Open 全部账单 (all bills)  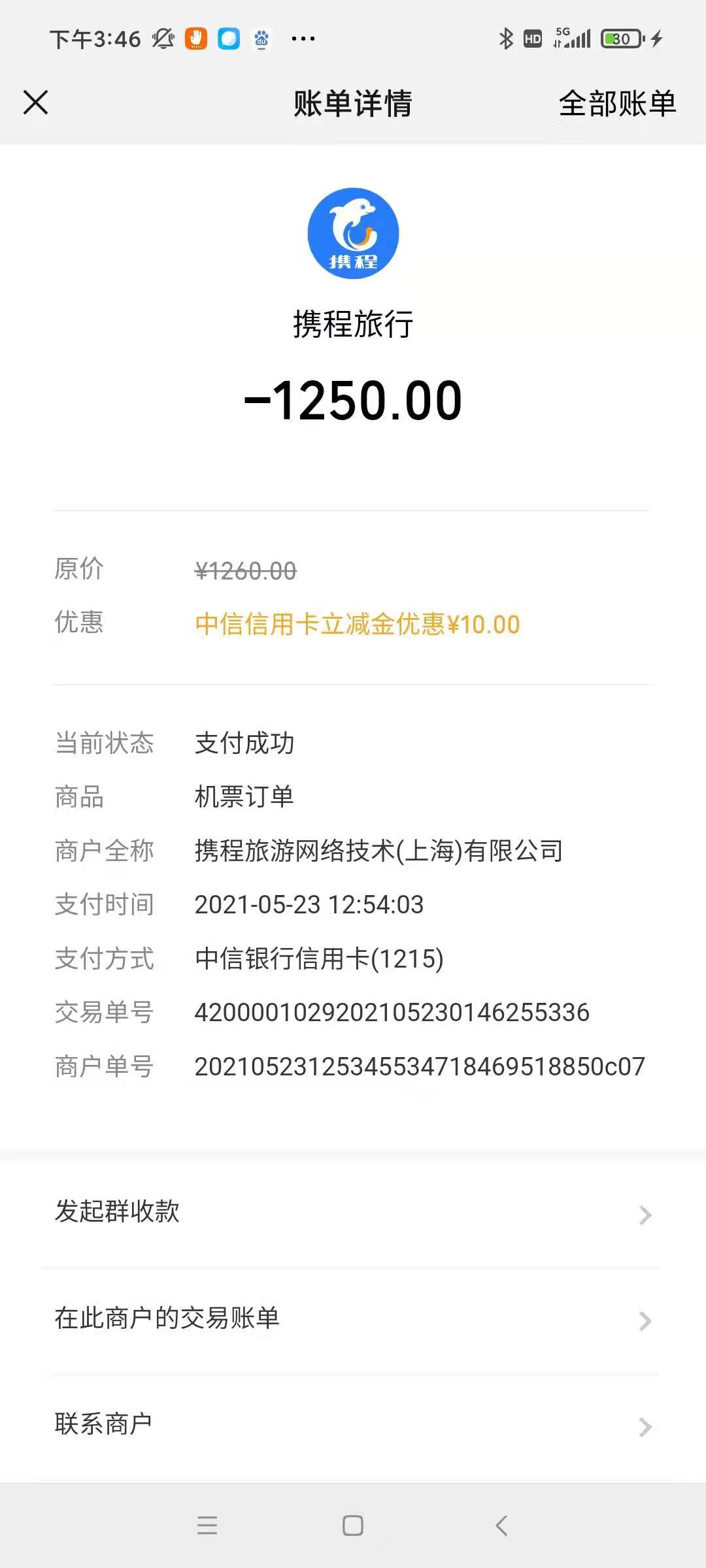617,103
